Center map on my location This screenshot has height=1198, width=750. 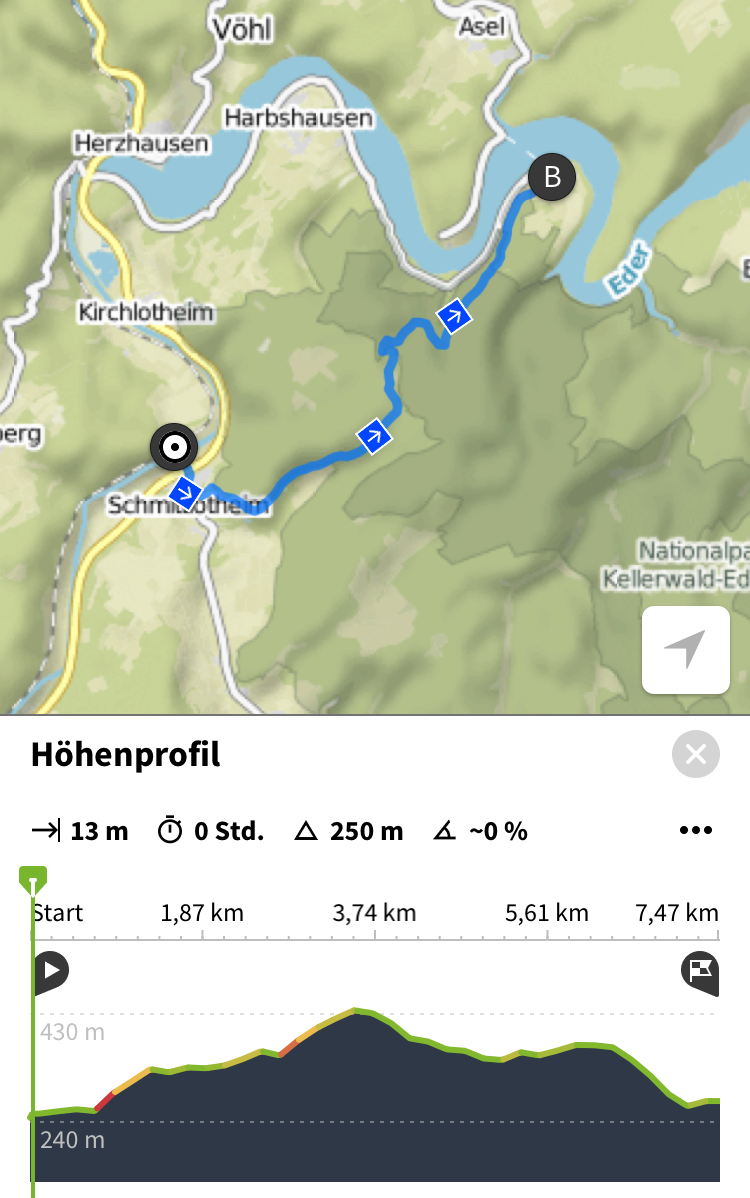point(686,650)
